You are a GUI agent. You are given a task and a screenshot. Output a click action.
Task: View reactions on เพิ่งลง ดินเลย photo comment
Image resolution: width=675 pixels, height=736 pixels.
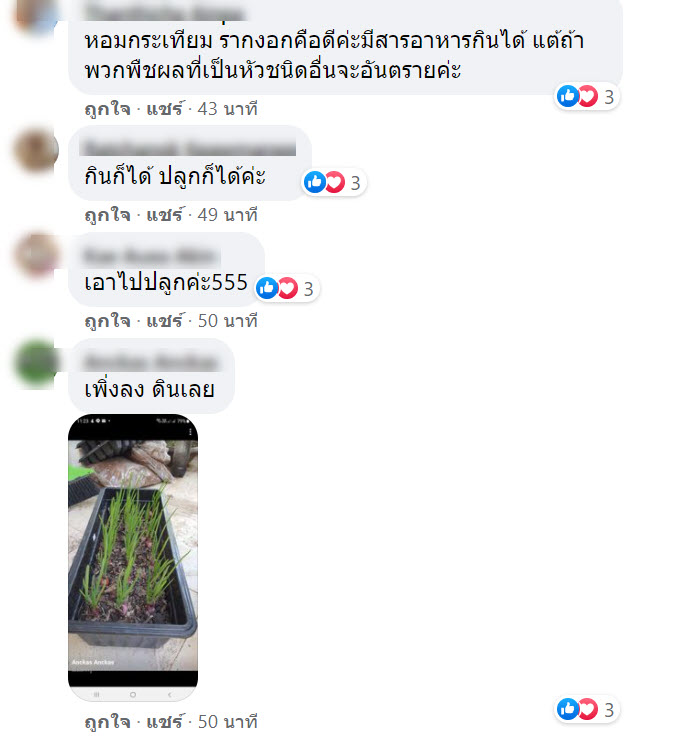coord(588,710)
